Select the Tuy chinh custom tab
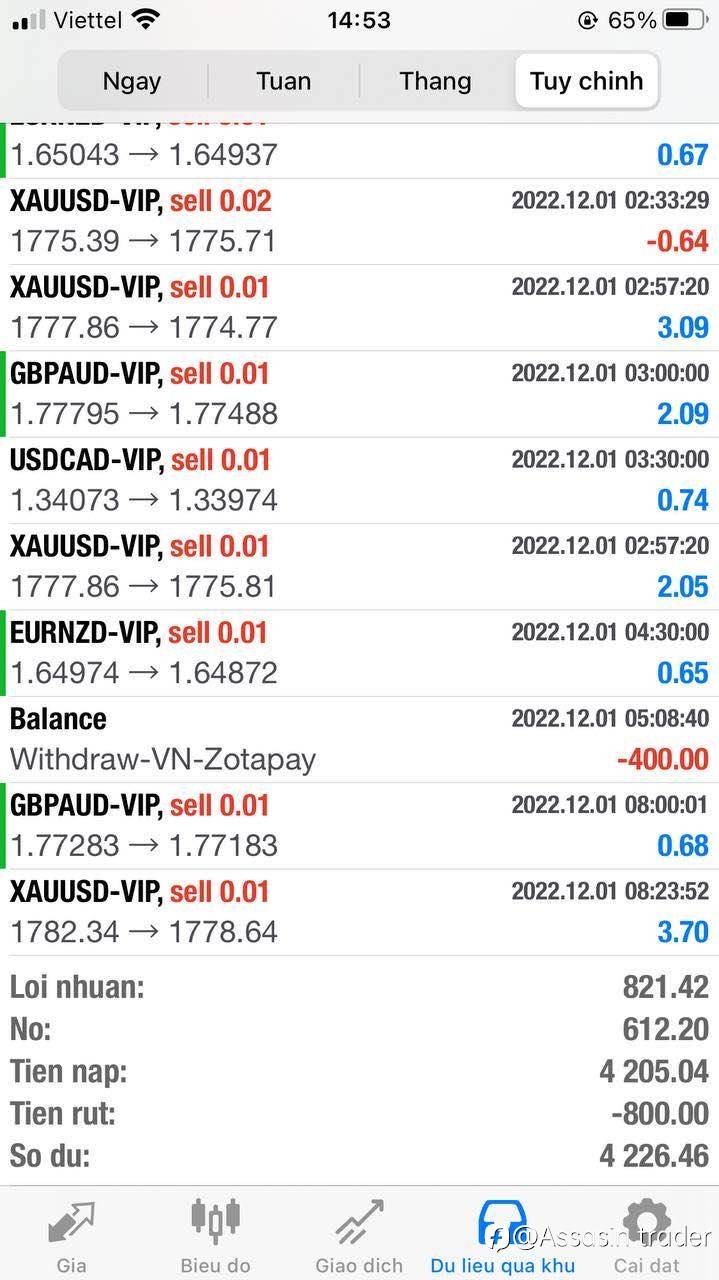Screen dimensions: 719x1280 tap(586, 81)
